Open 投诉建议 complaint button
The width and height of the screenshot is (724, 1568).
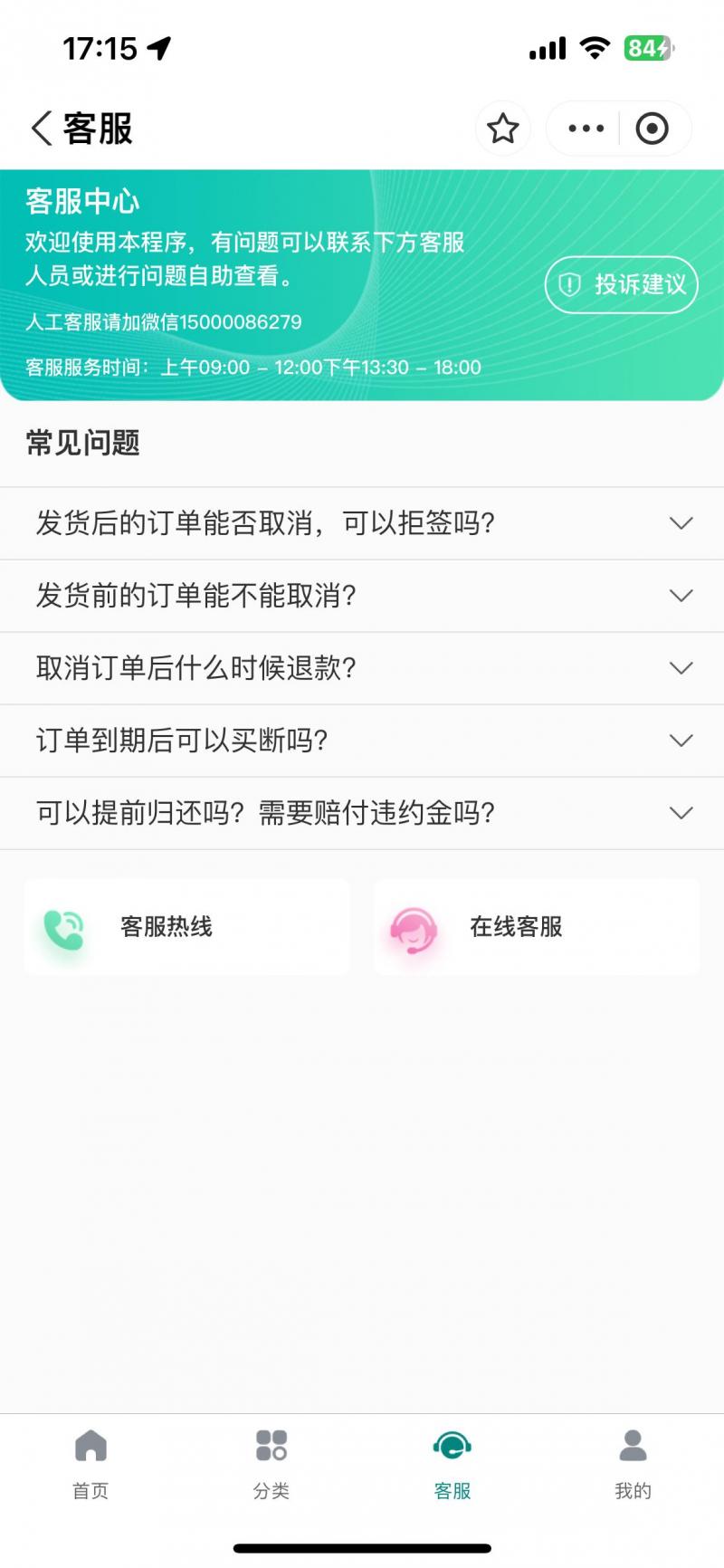pos(621,284)
